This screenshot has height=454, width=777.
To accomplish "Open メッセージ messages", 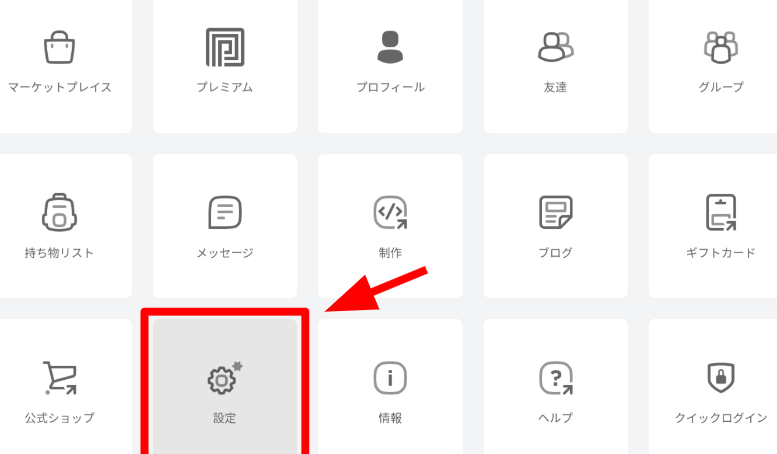I will tap(225, 226).
